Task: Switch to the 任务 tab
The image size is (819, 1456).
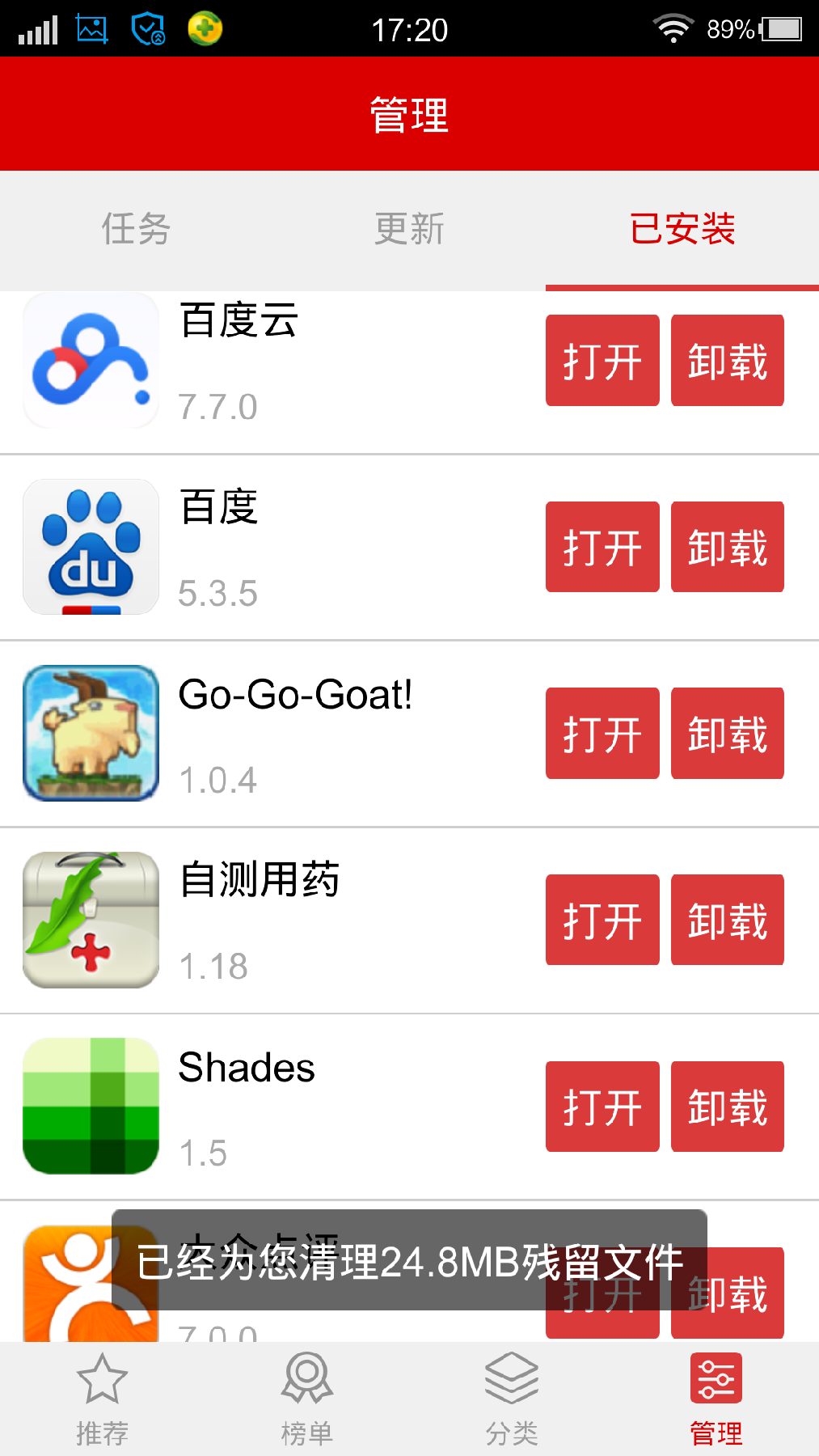Action: pyautogui.click(x=136, y=229)
